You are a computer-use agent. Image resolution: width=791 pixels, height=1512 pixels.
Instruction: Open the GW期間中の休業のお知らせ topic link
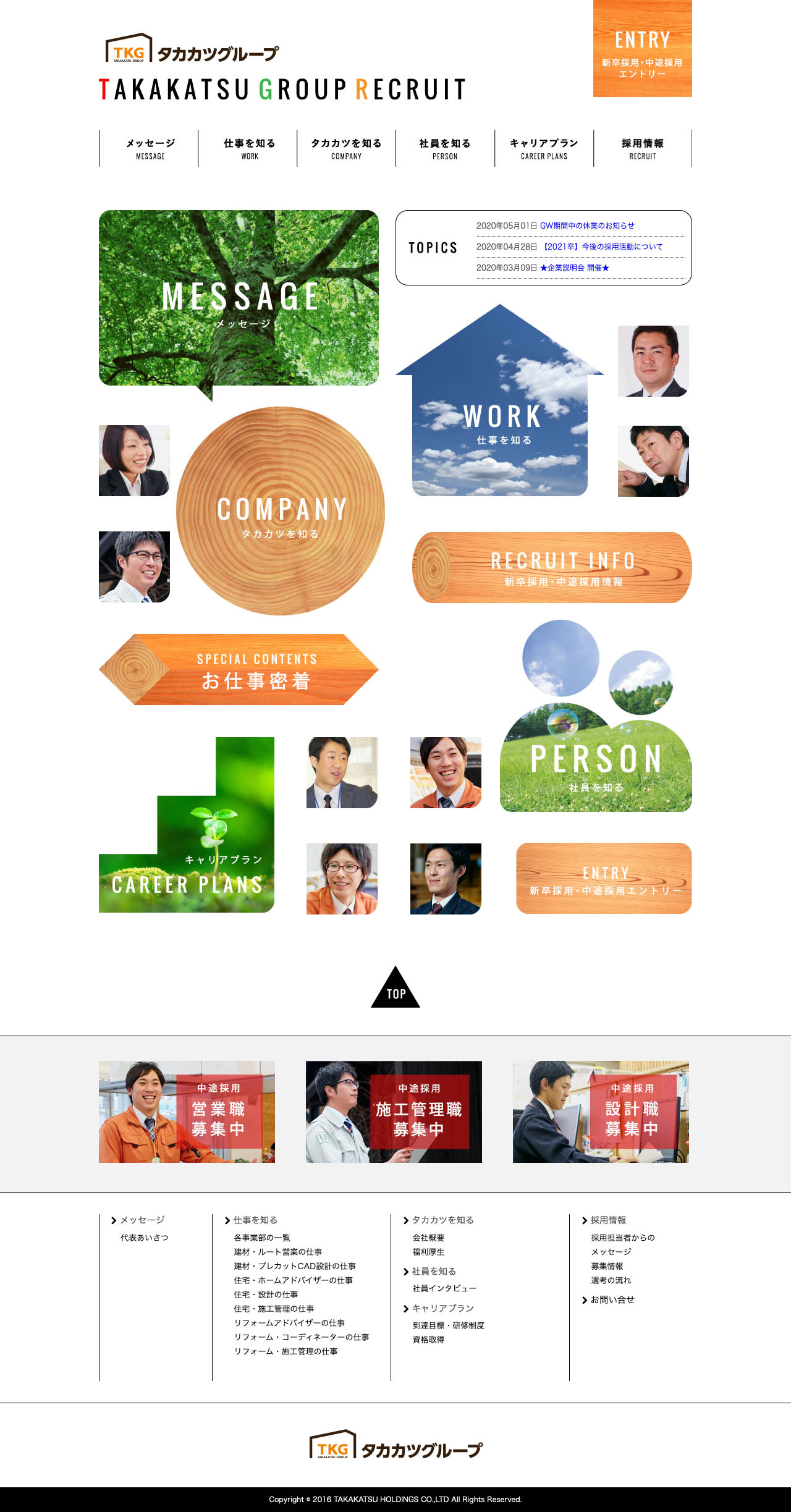[x=586, y=226]
